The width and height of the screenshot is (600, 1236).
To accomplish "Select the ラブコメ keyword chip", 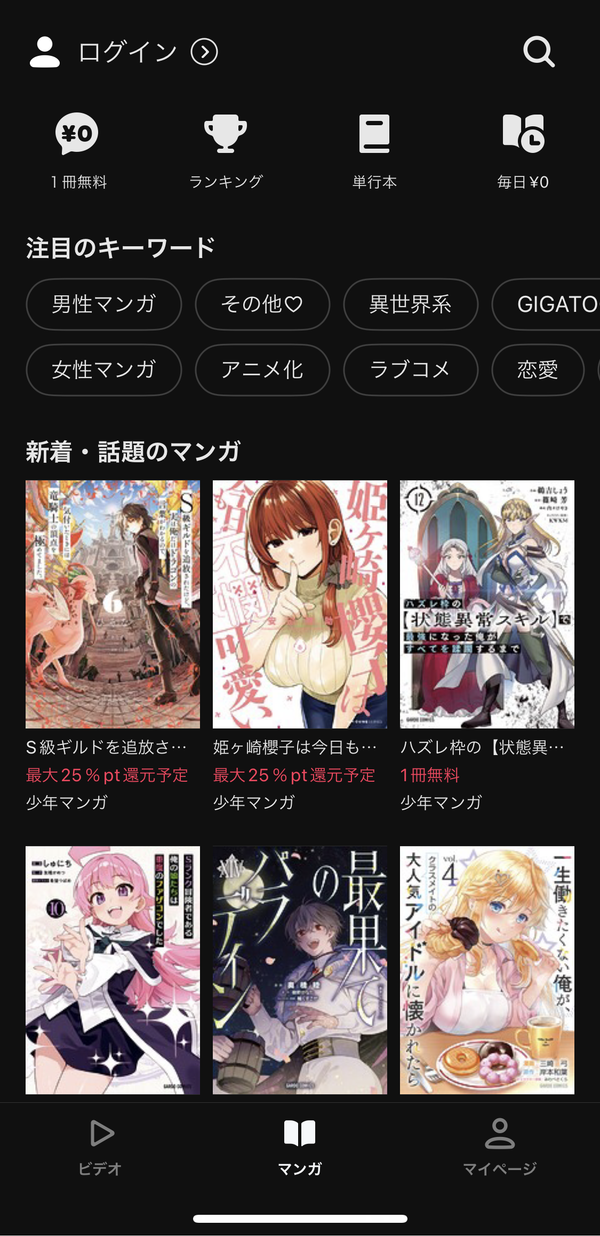I will [410, 370].
